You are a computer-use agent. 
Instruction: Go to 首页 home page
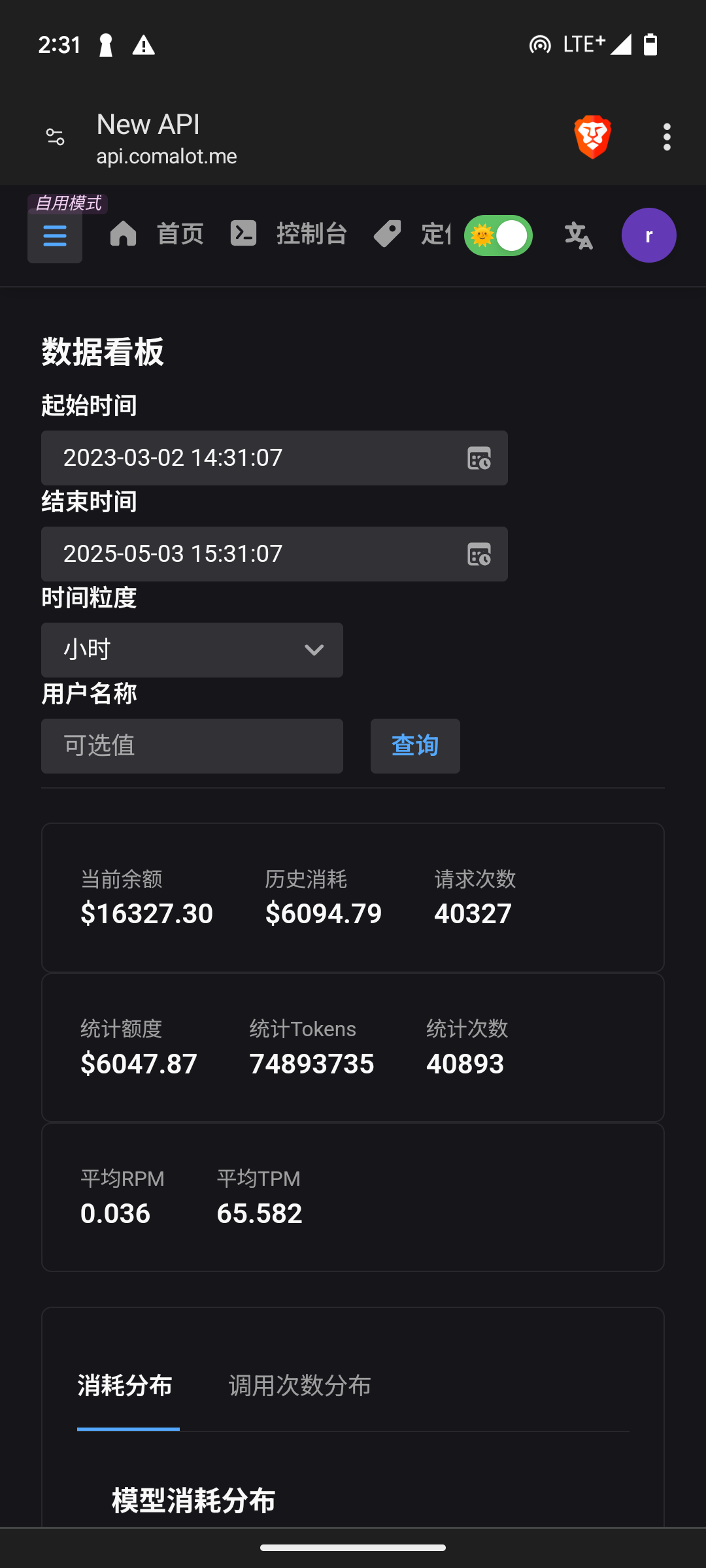pos(157,234)
